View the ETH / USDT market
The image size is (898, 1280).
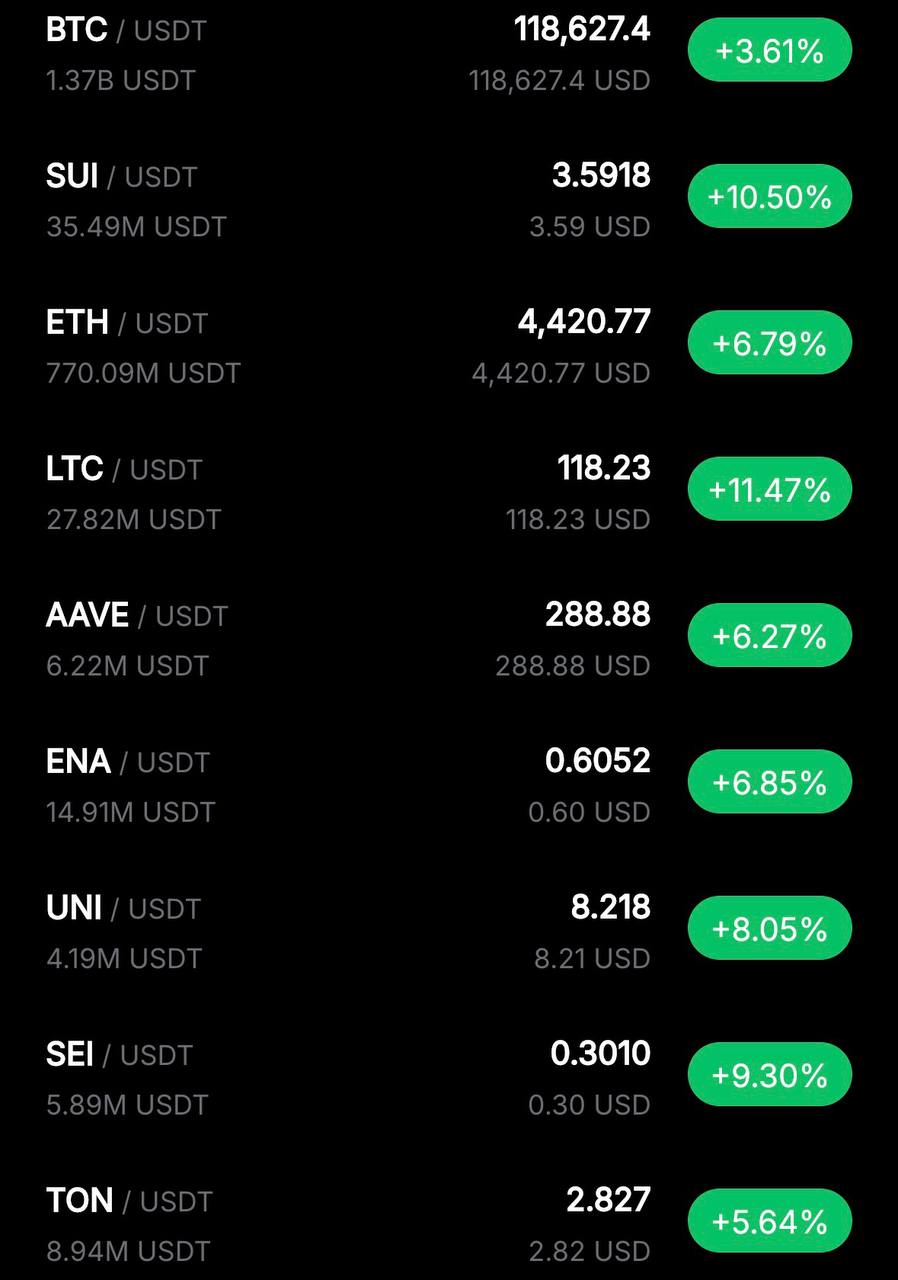(x=126, y=323)
